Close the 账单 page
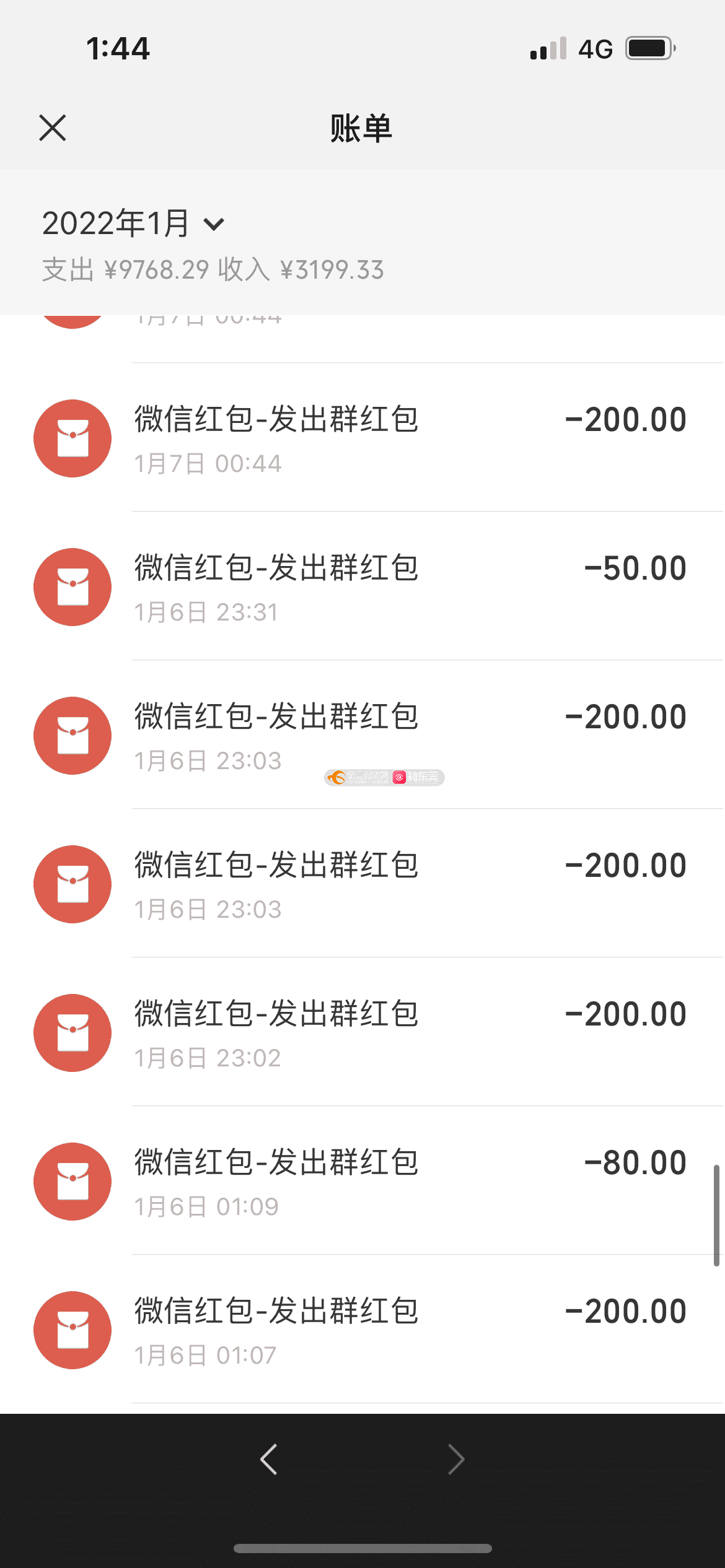This screenshot has width=725, height=1568. pos(53,128)
